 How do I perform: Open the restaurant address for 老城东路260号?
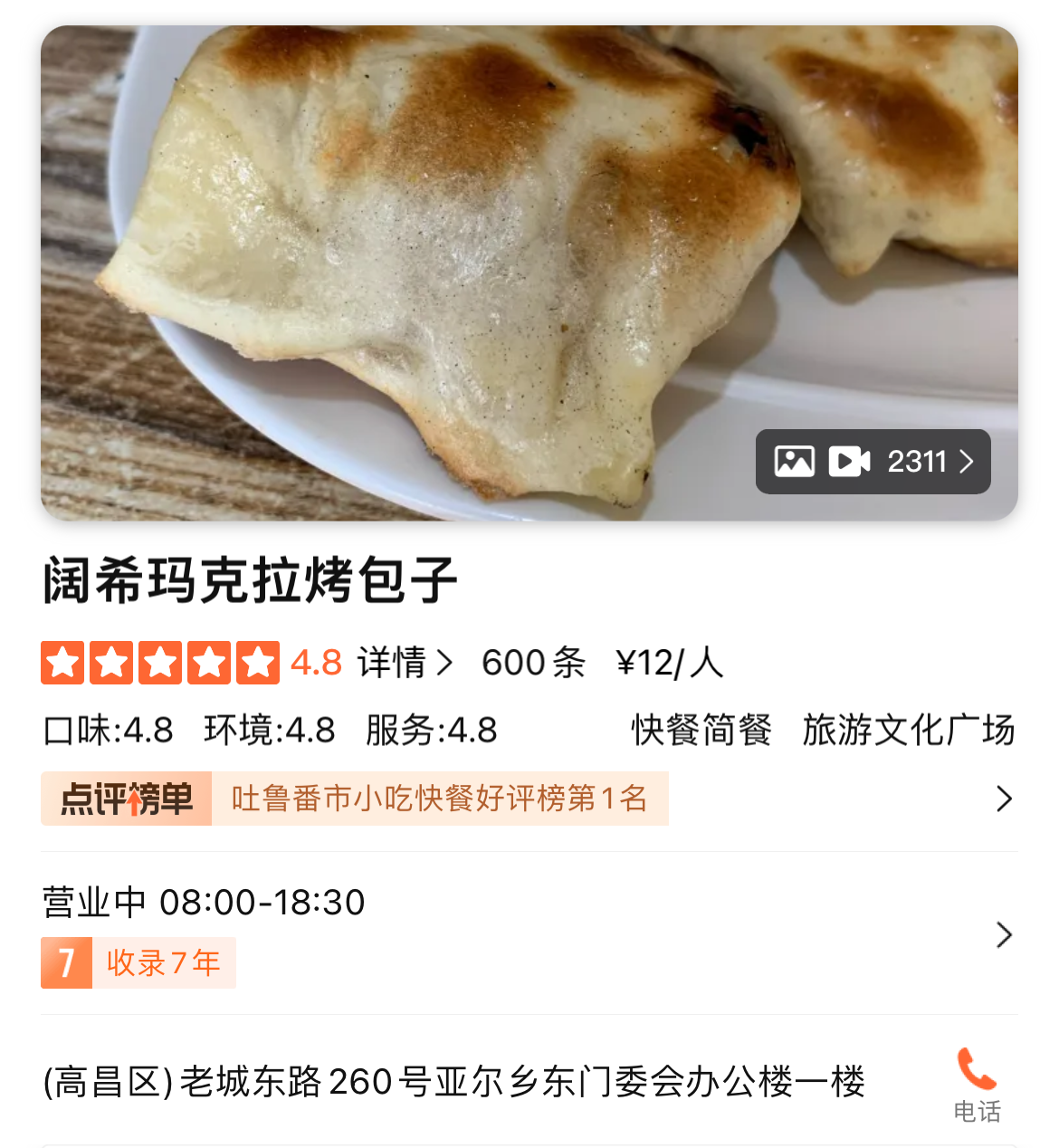click(453, 1082)
